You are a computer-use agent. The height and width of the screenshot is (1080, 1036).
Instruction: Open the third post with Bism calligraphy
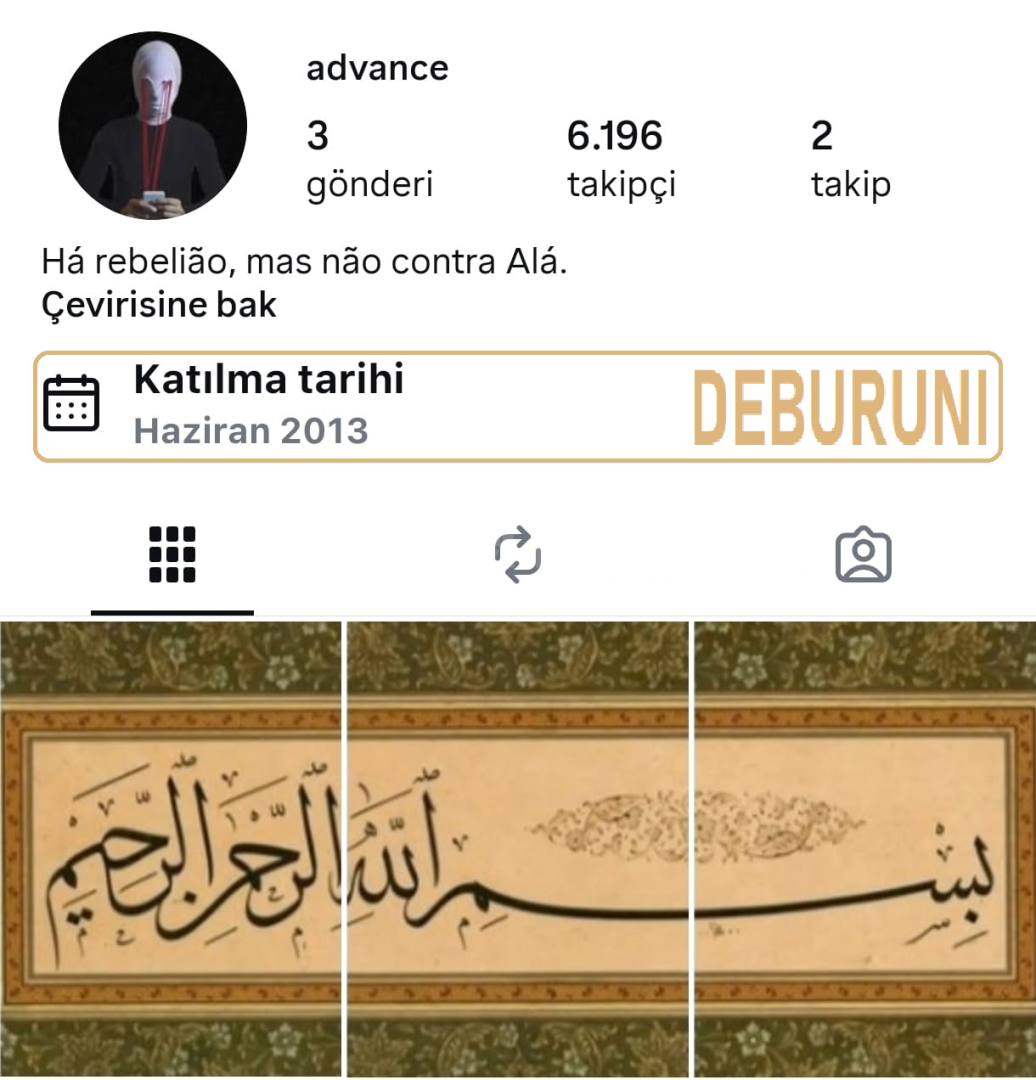pyautogui.click(x=865, y=848)
